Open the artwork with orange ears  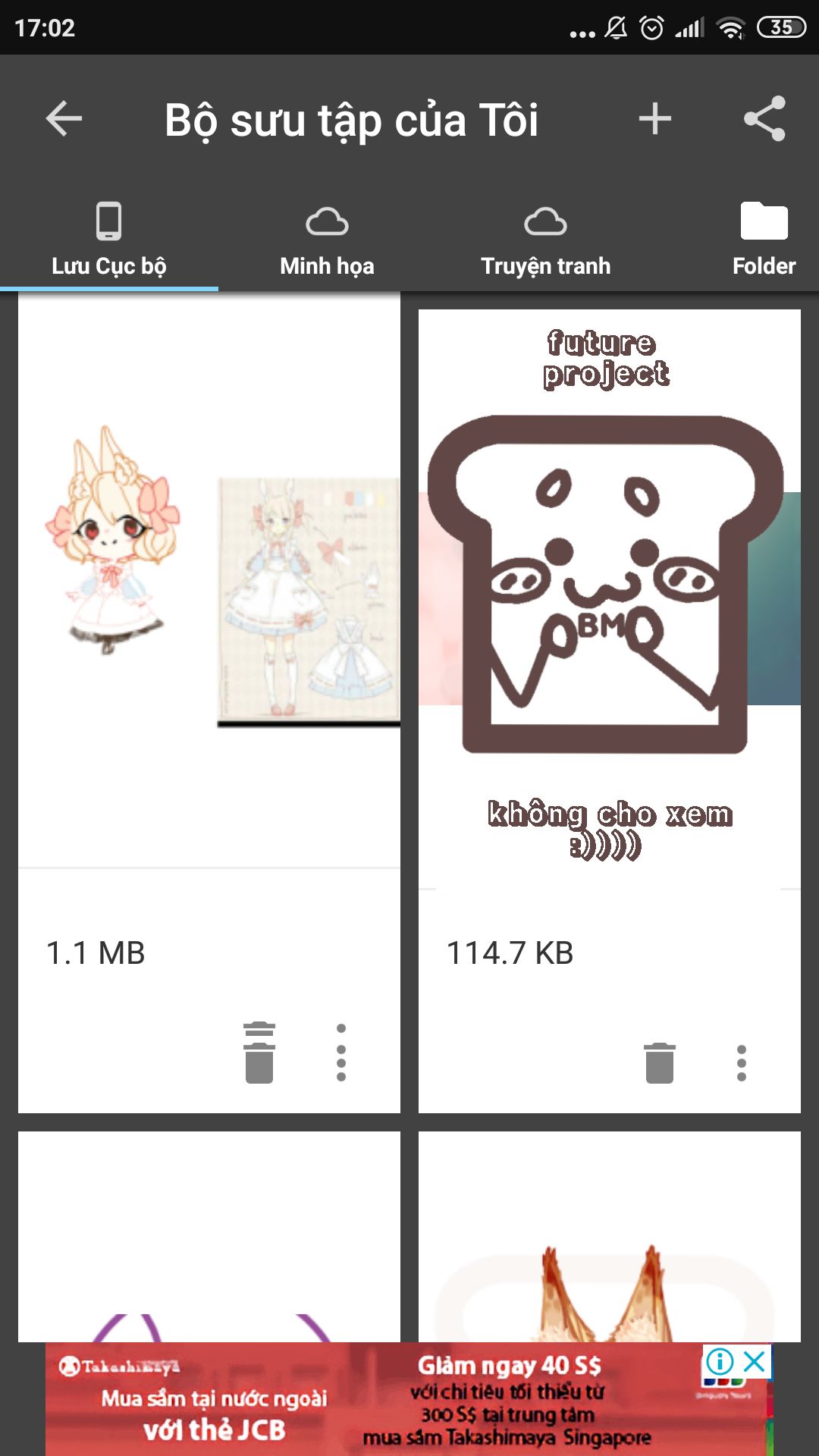pyautogui.click(x=609, y=1236)
